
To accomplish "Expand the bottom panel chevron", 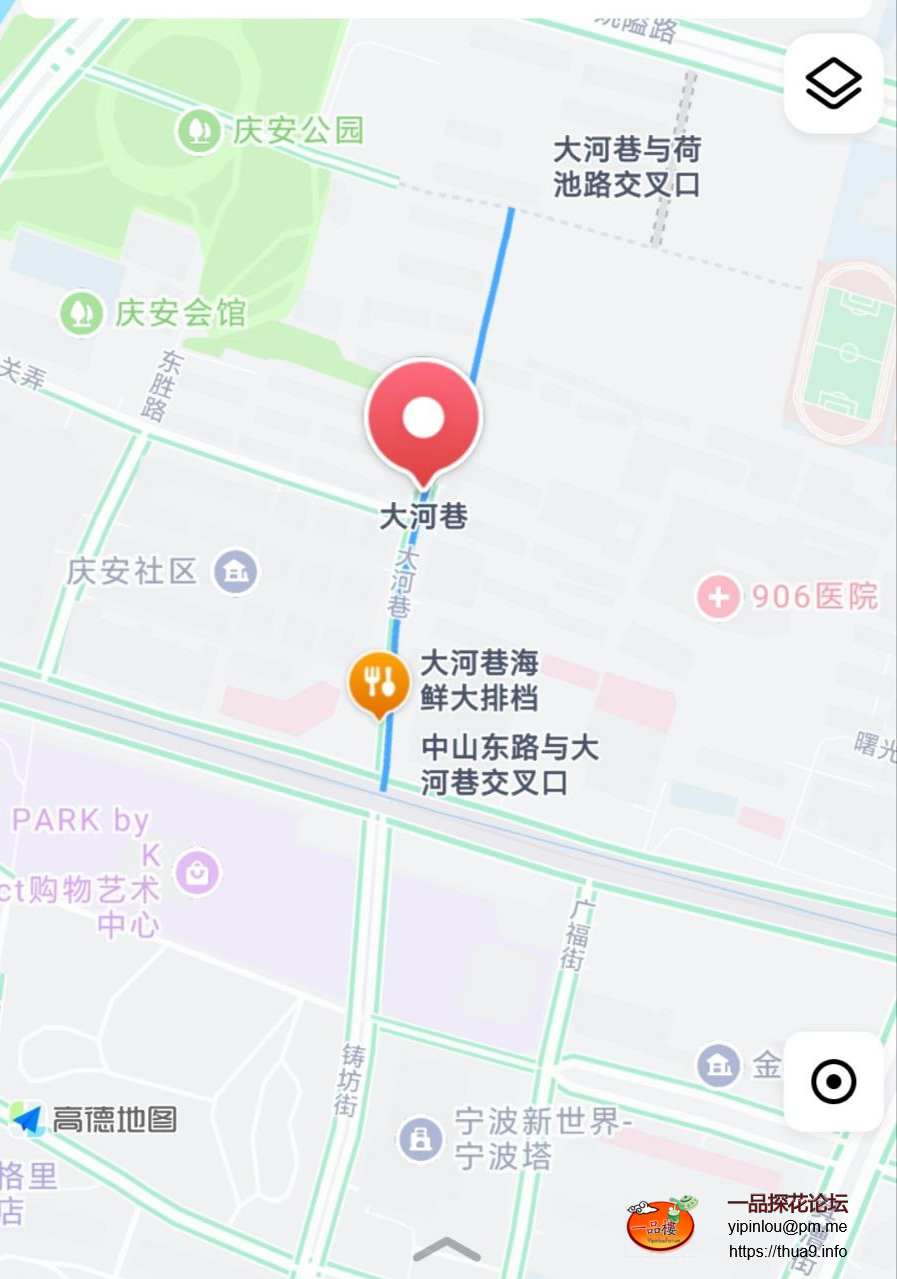I will (x=447, y=1248).
